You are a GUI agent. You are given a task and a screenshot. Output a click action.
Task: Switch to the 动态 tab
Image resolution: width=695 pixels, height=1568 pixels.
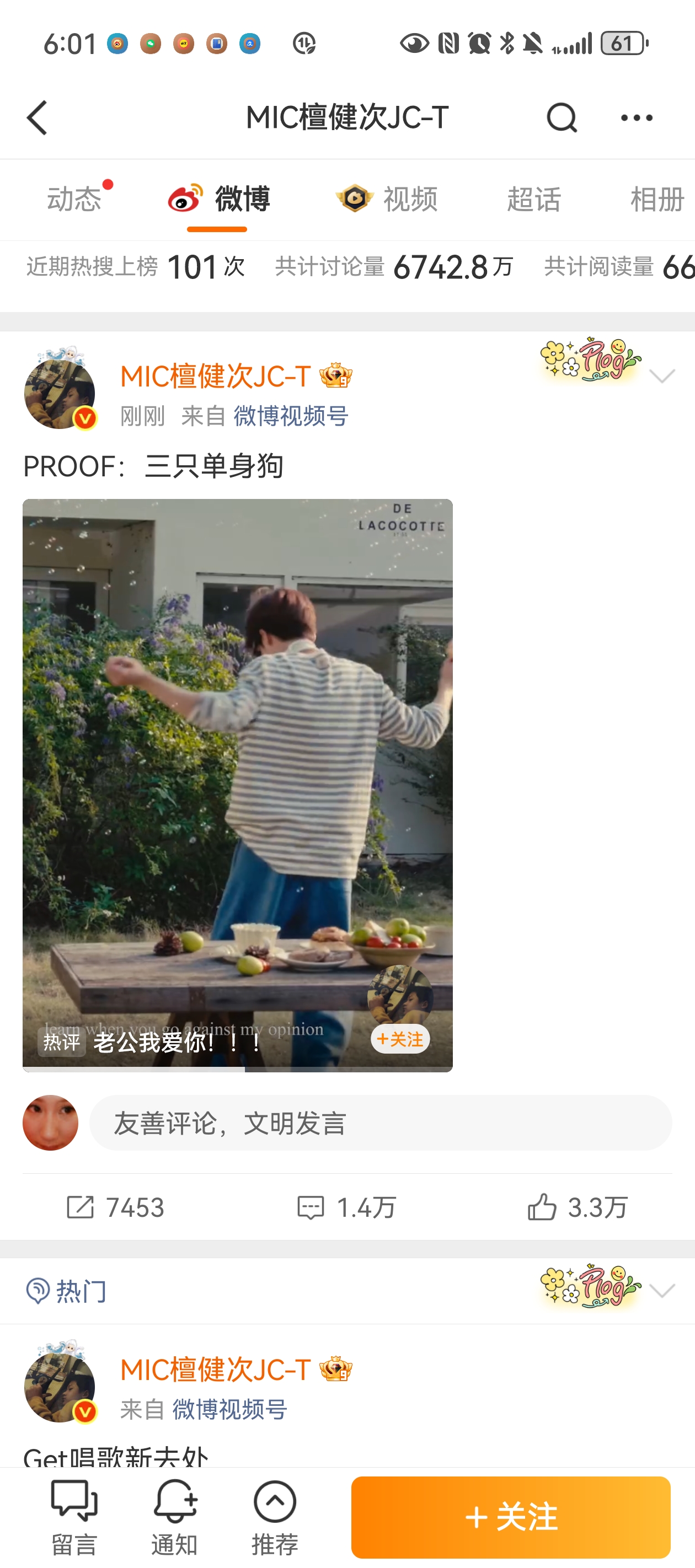point(74,199)
